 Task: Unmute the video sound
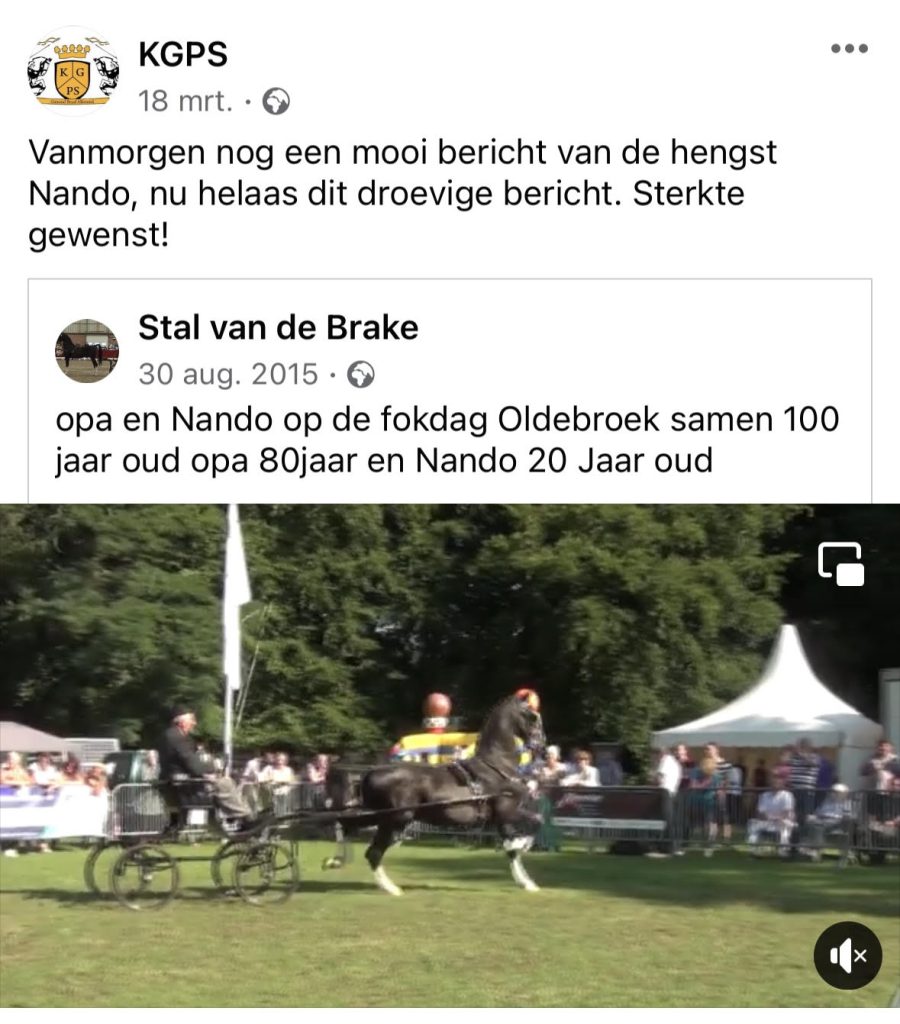point(847,955)
